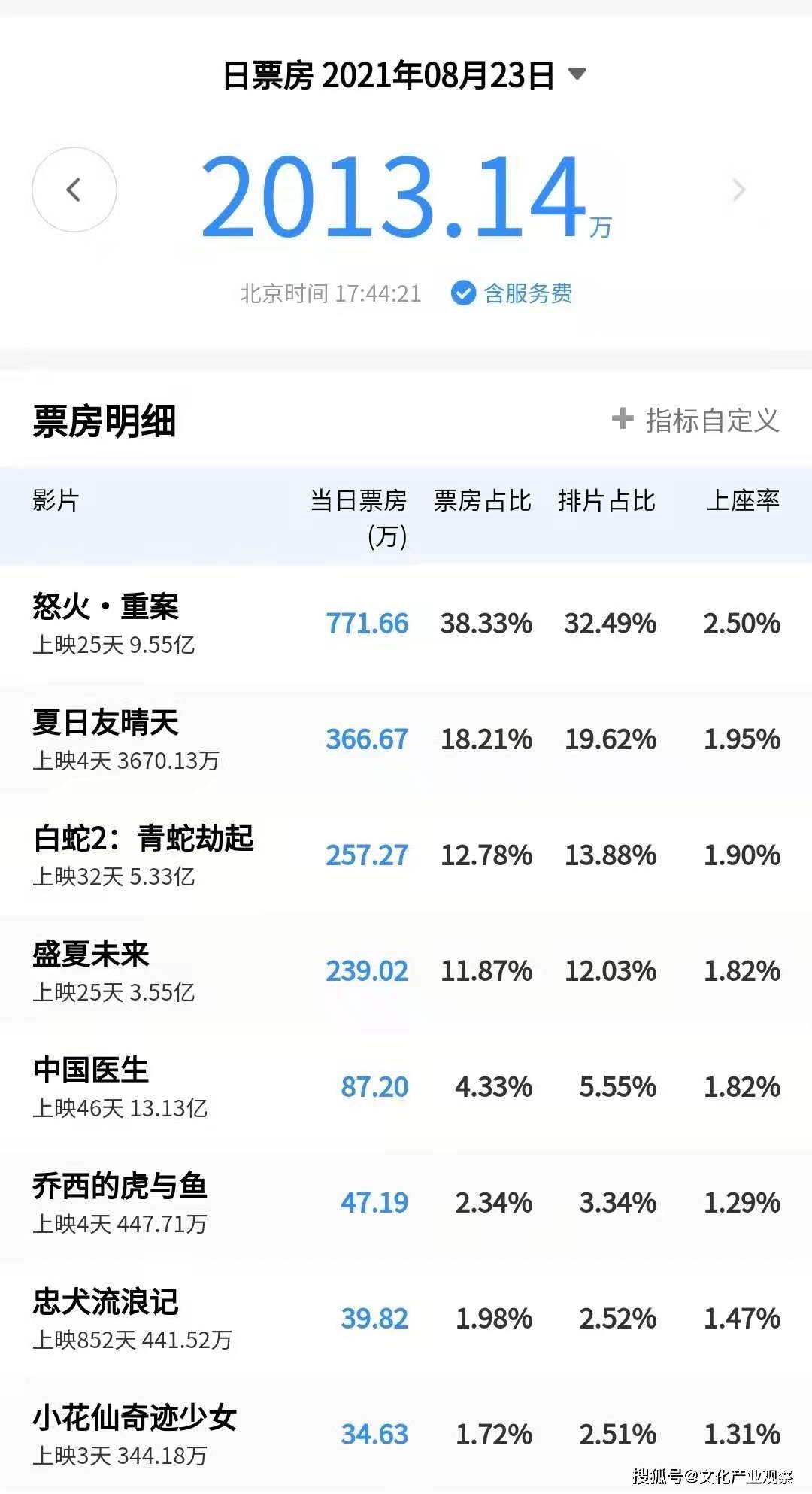This screenshot has width=812, height=1494.
Task: Open 指标自定义 to customize metrics
Action: (x=695, y=420)
